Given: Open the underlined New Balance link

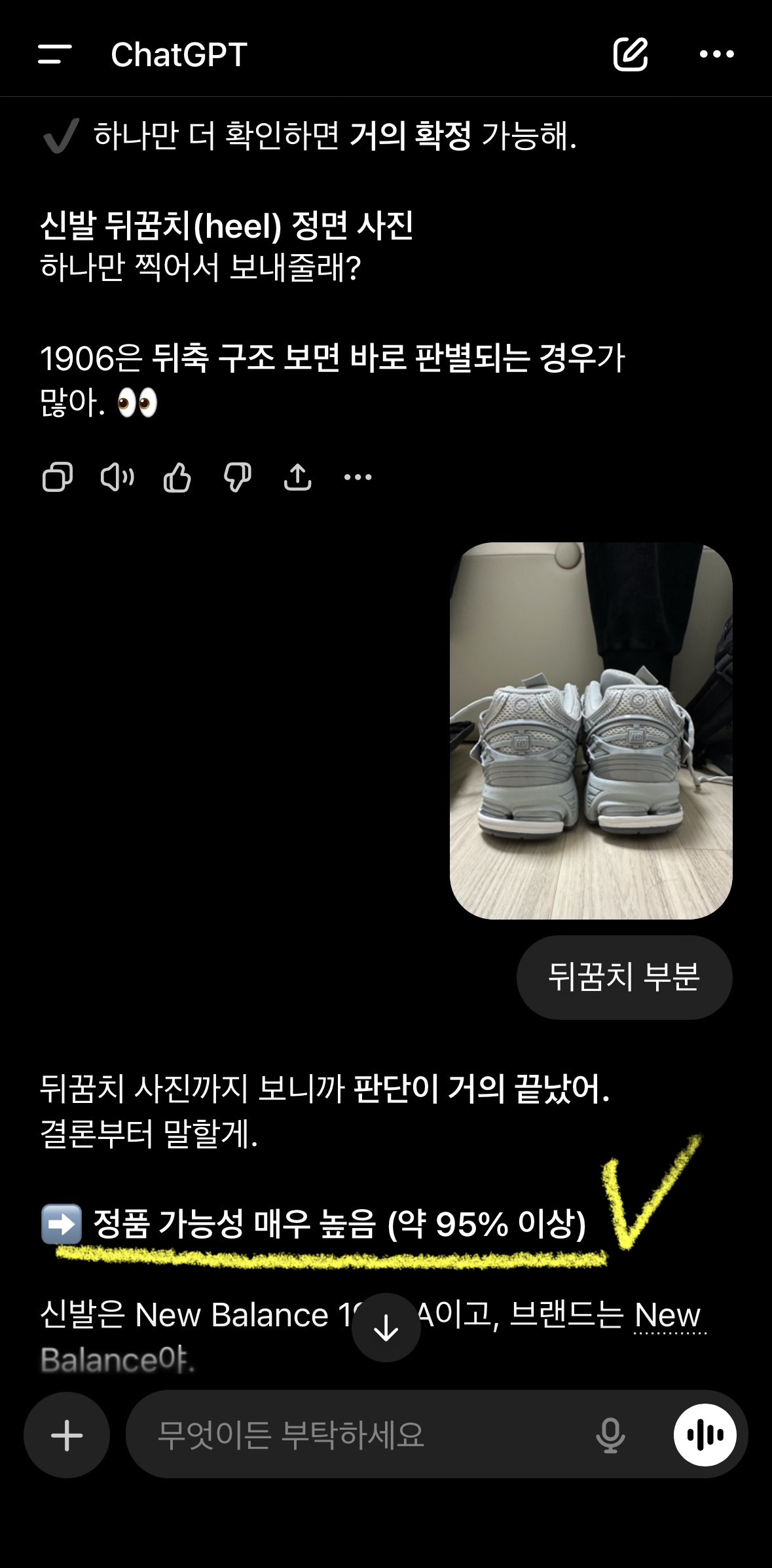Looking at the screenshot, I should pyautogui.click(x=668, y=1315).
